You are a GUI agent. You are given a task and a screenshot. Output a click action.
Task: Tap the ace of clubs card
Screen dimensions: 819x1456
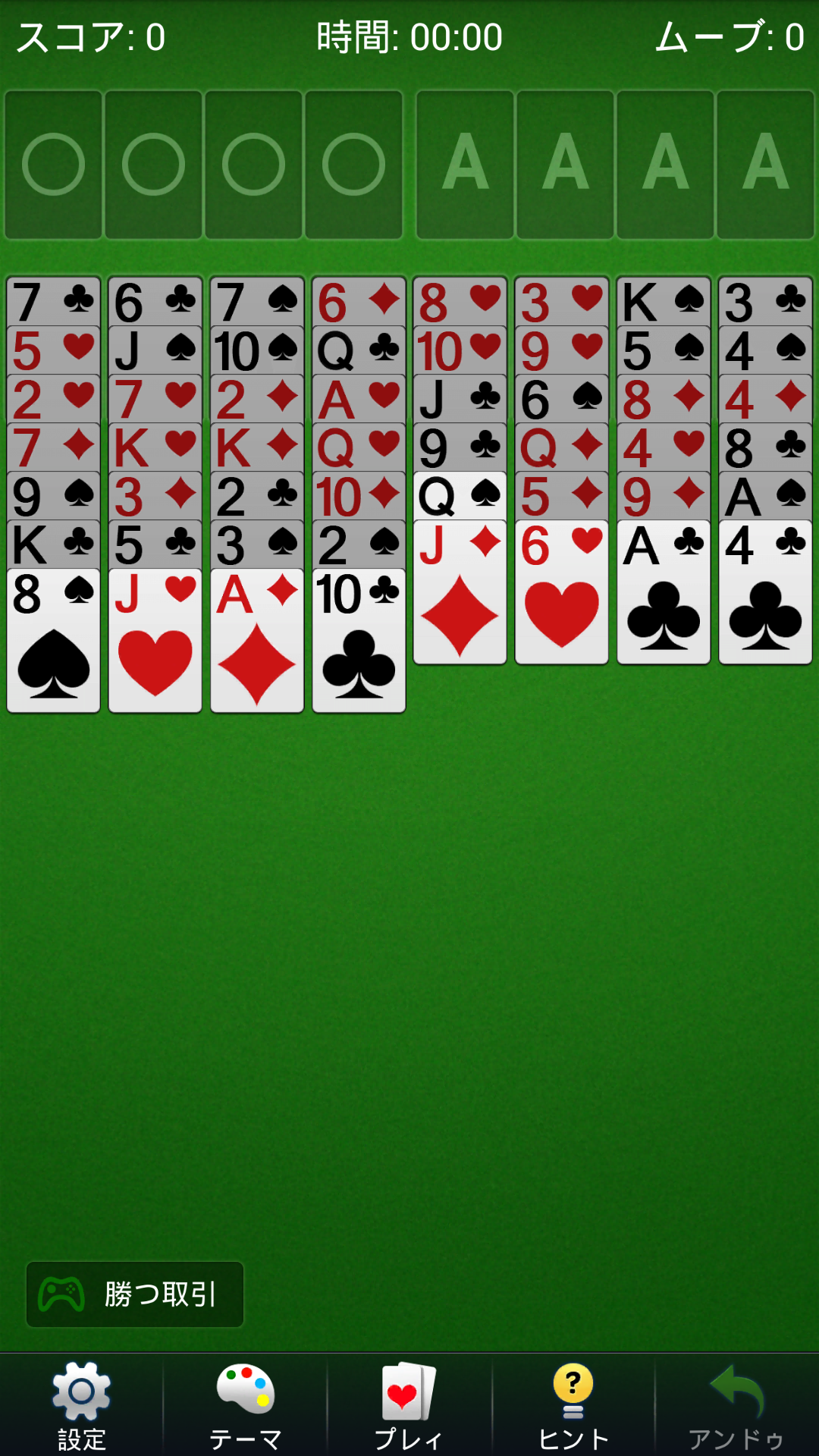click(x=664, y=592)
